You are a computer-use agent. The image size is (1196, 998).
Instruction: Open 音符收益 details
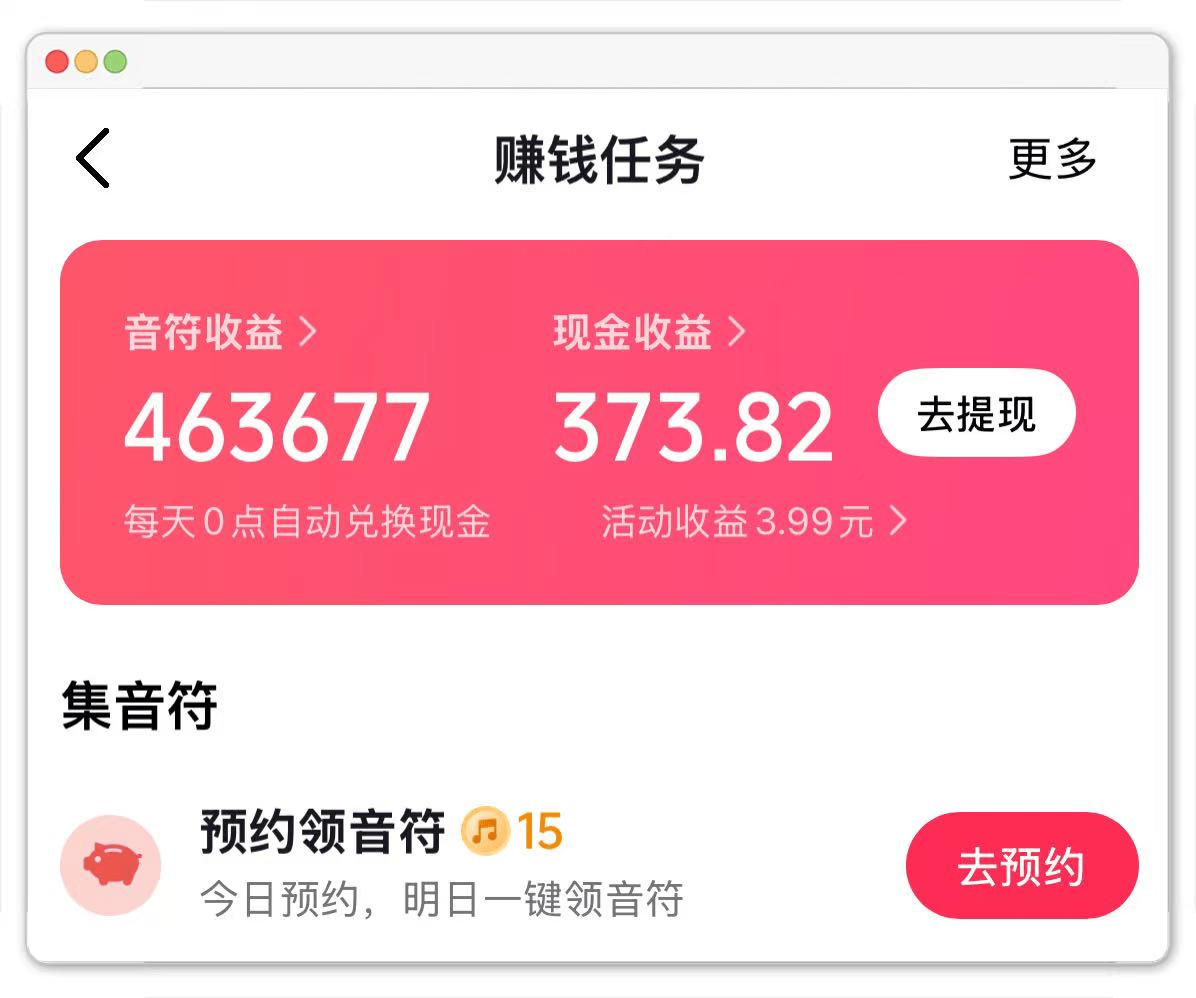pos(220,333)
